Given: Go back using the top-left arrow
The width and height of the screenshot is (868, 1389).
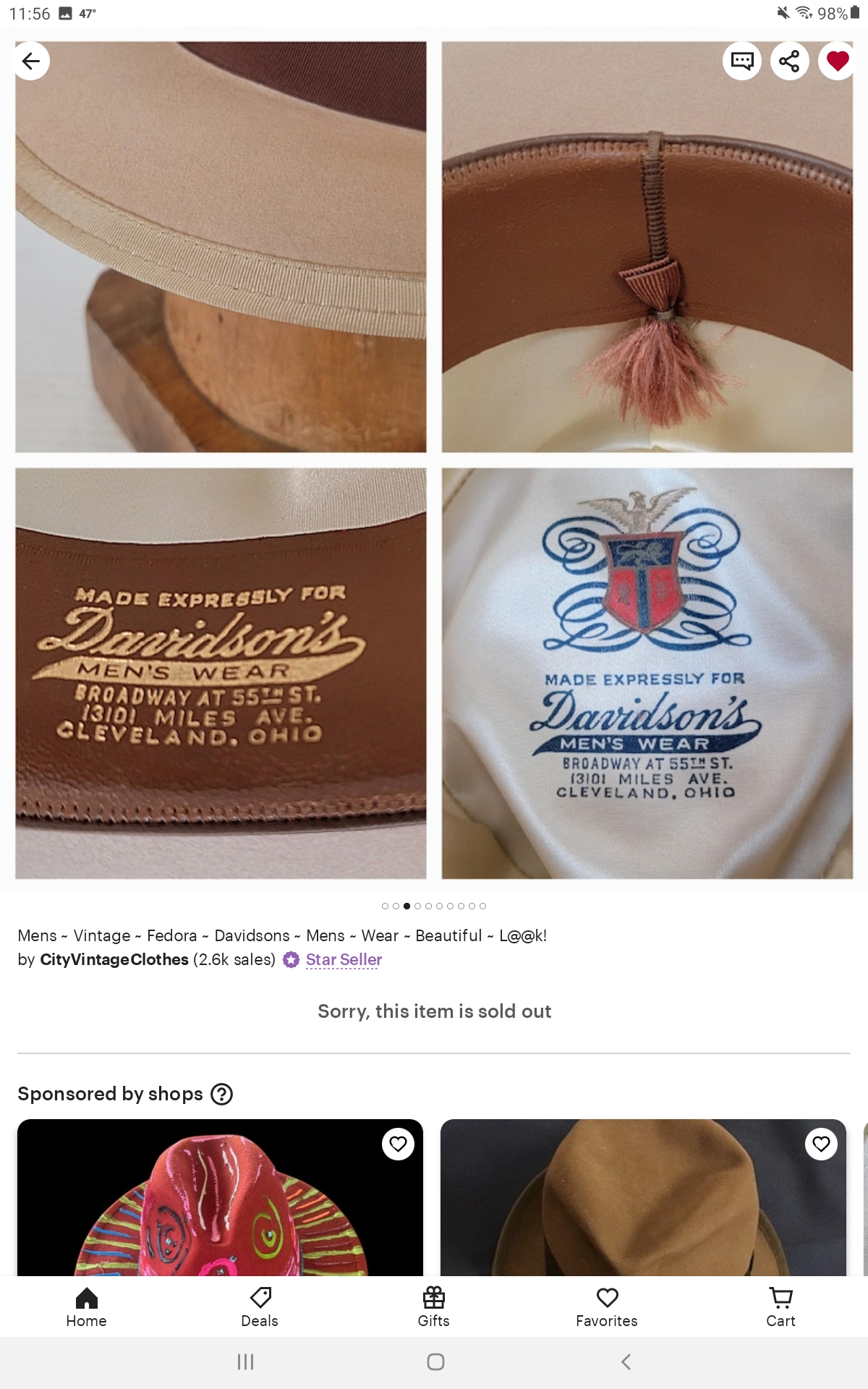Looking at the screenshot, I should (x=31, y=61).
